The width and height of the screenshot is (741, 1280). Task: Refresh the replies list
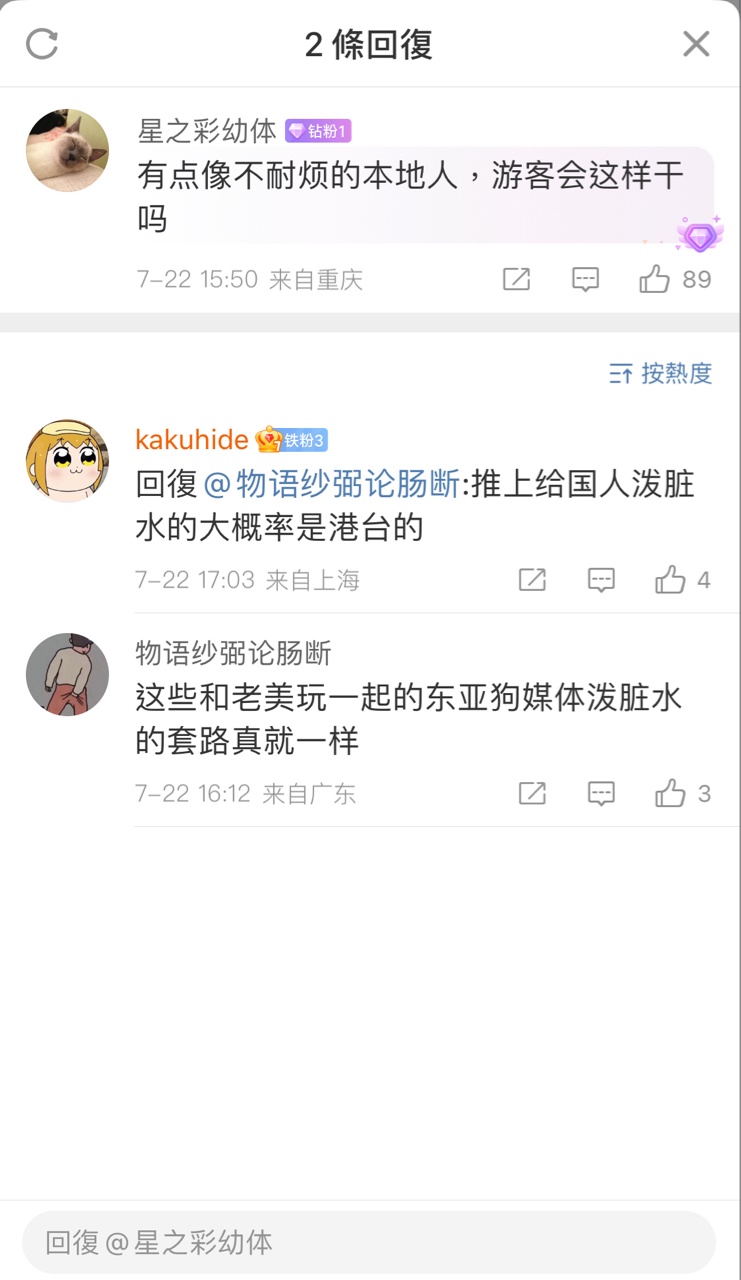pyautogui.click(x=42, y=44)
